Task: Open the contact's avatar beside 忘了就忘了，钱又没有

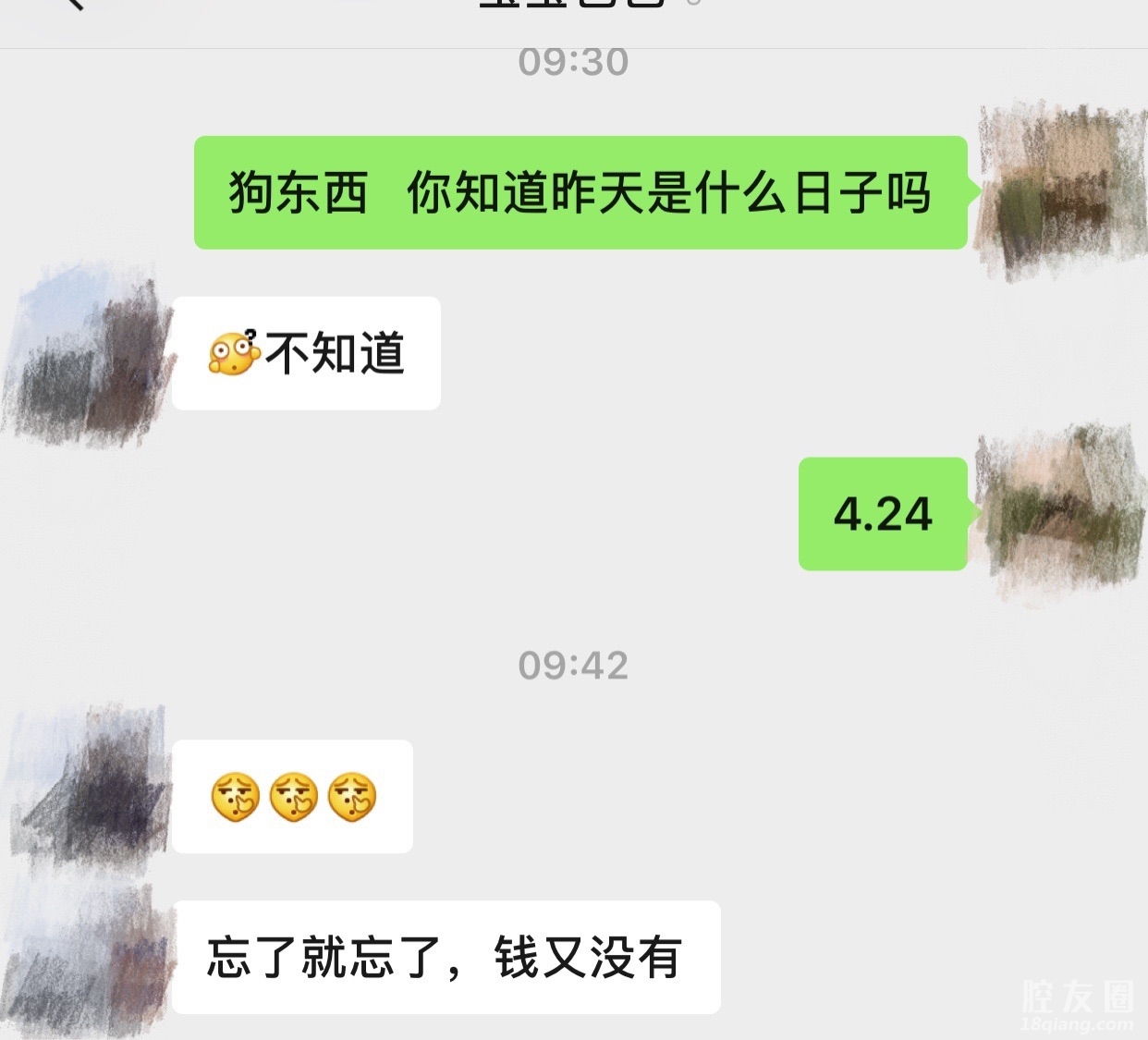Action: pos(90,958)
